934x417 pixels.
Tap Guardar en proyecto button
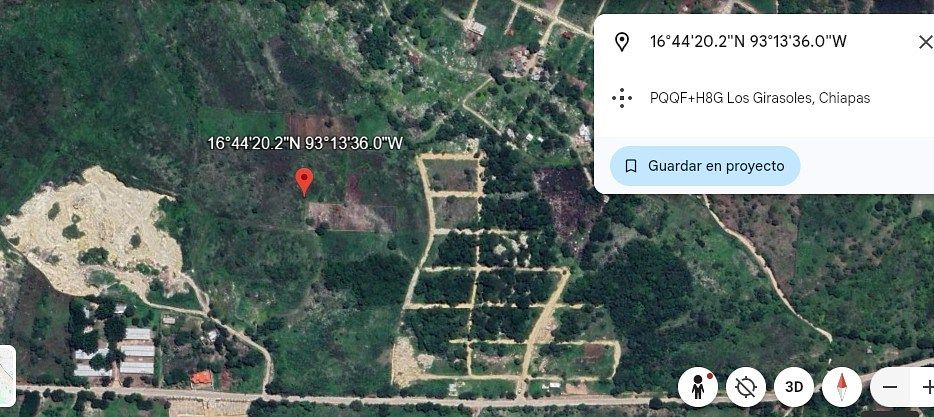pos(705,166)
